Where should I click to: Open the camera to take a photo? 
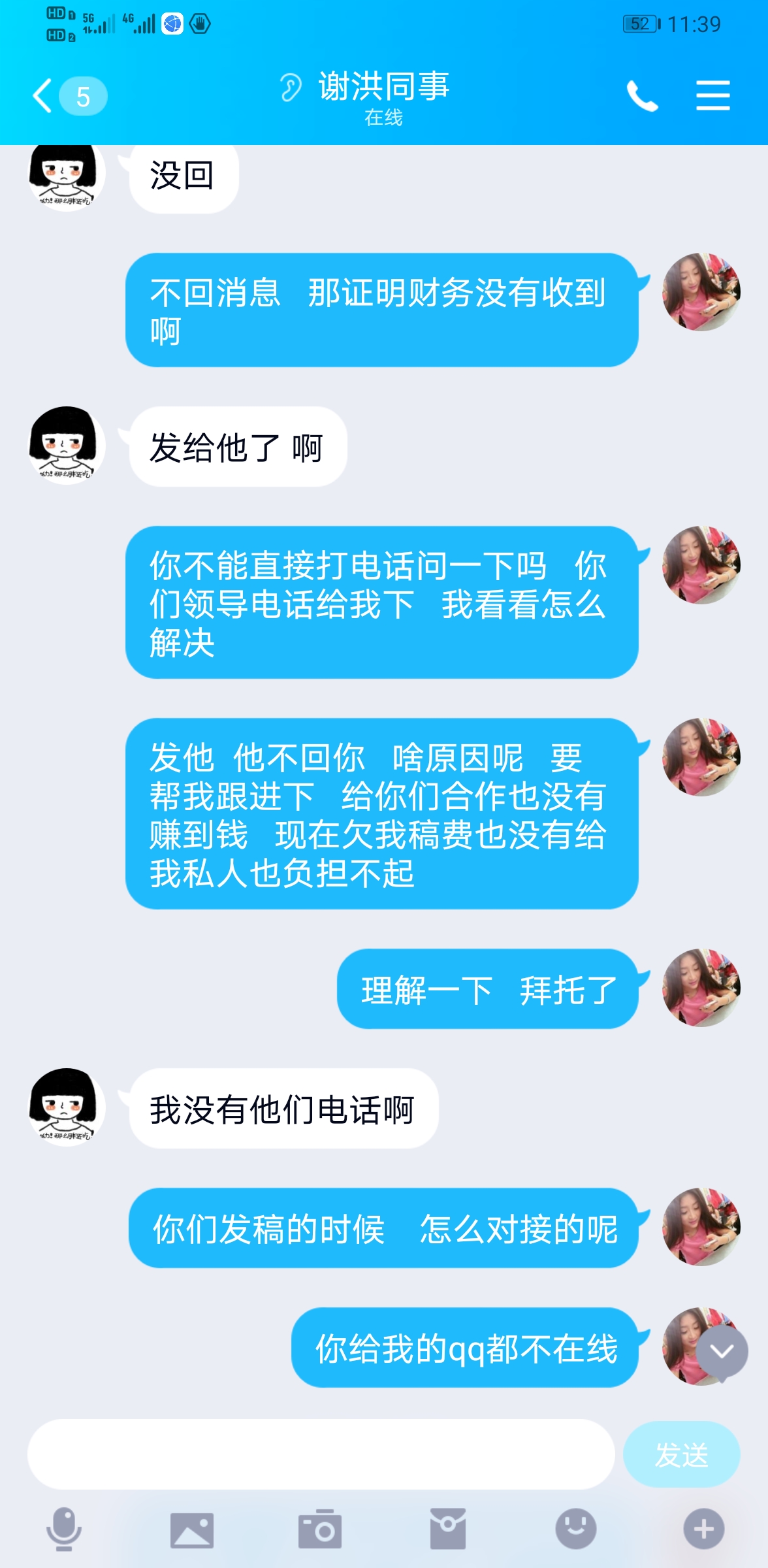pos(319,1529)
